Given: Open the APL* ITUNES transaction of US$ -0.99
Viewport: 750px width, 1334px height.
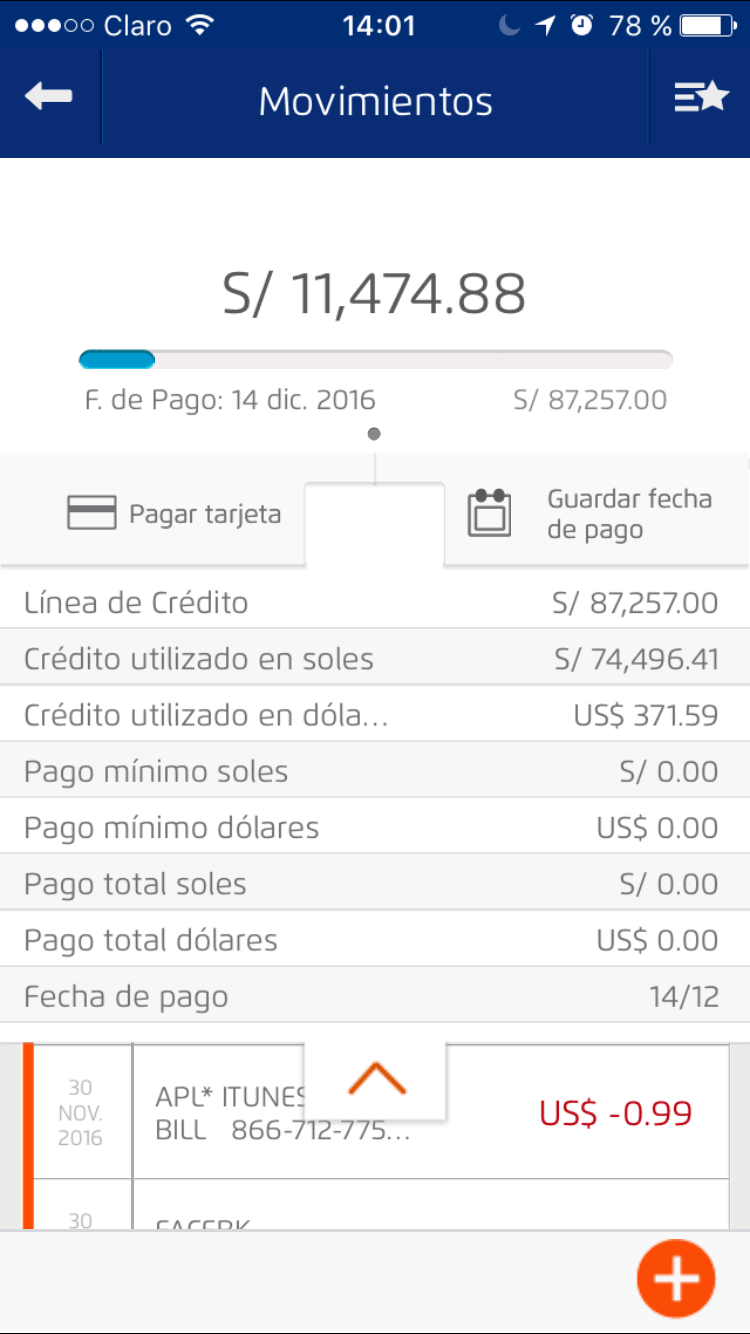Looking at the screenshot, I should 381,1113.
